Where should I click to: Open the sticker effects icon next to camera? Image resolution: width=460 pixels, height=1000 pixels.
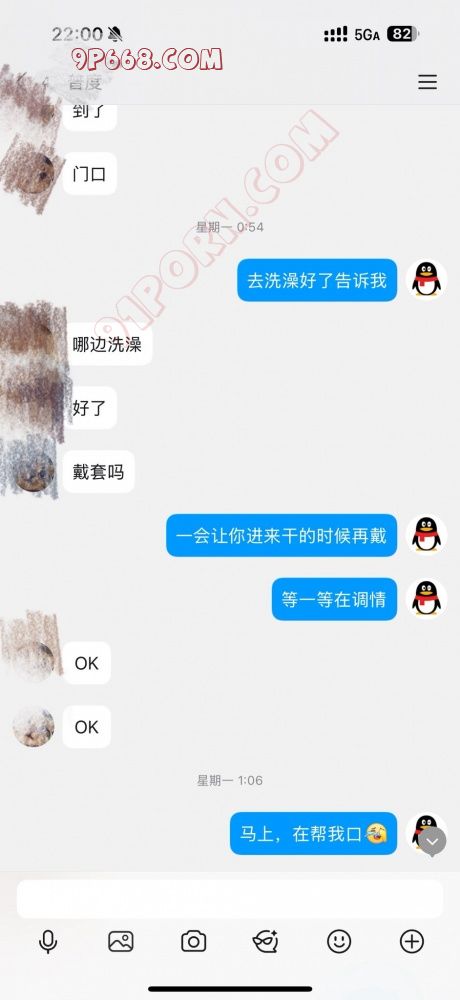tap(266, 941)
